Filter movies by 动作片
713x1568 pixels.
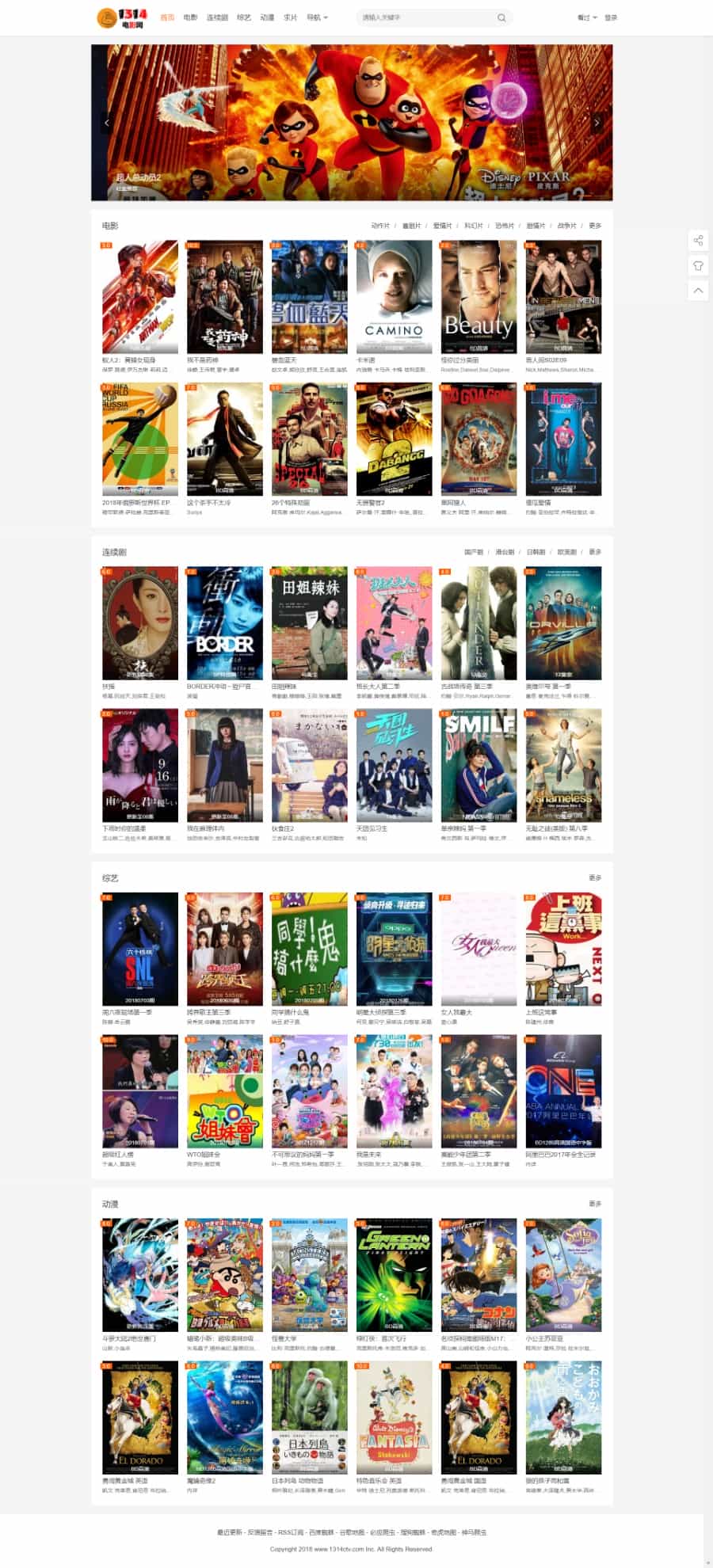click(380, 226)
